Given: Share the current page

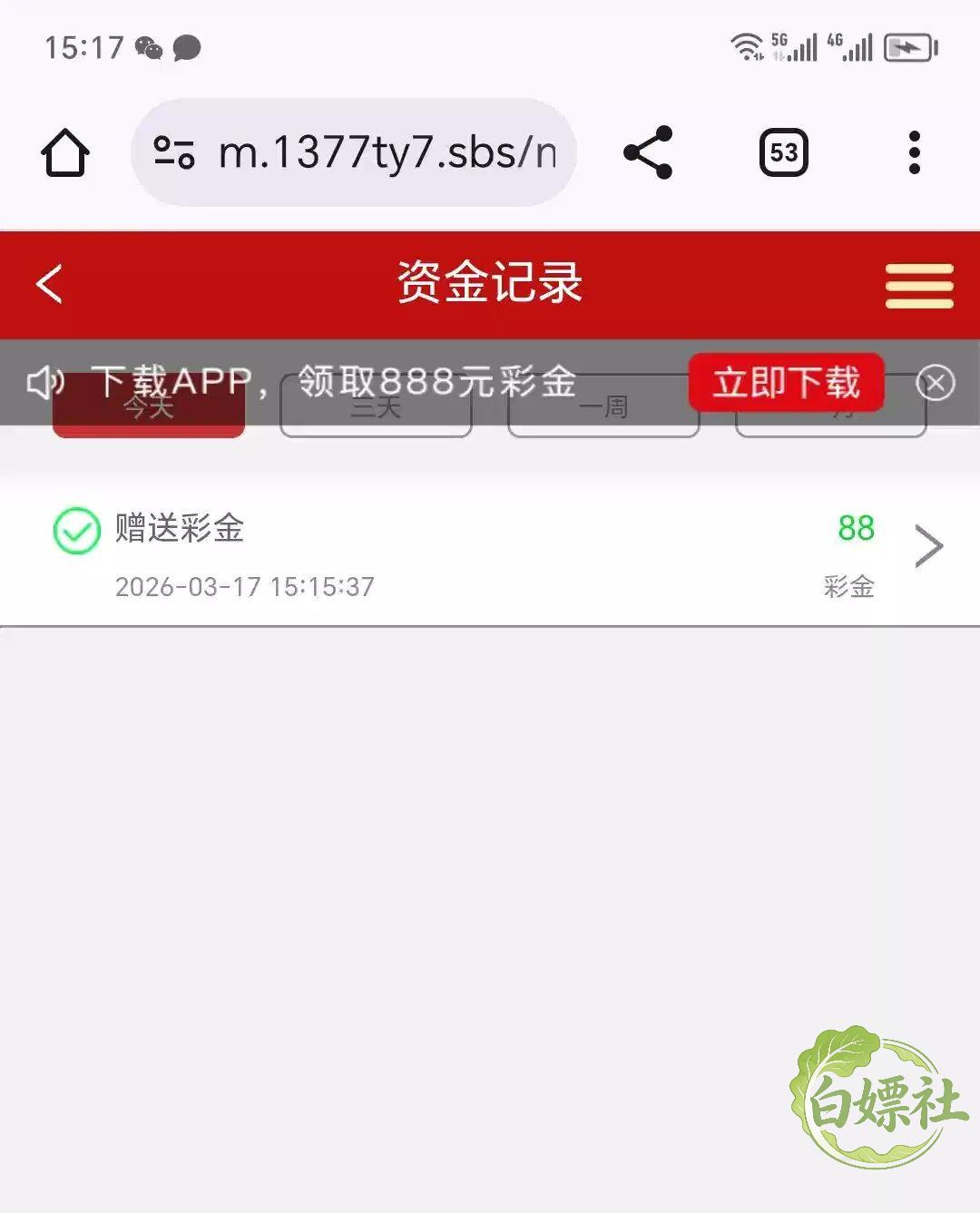Looking at the screenshot, I should [648, 152].
